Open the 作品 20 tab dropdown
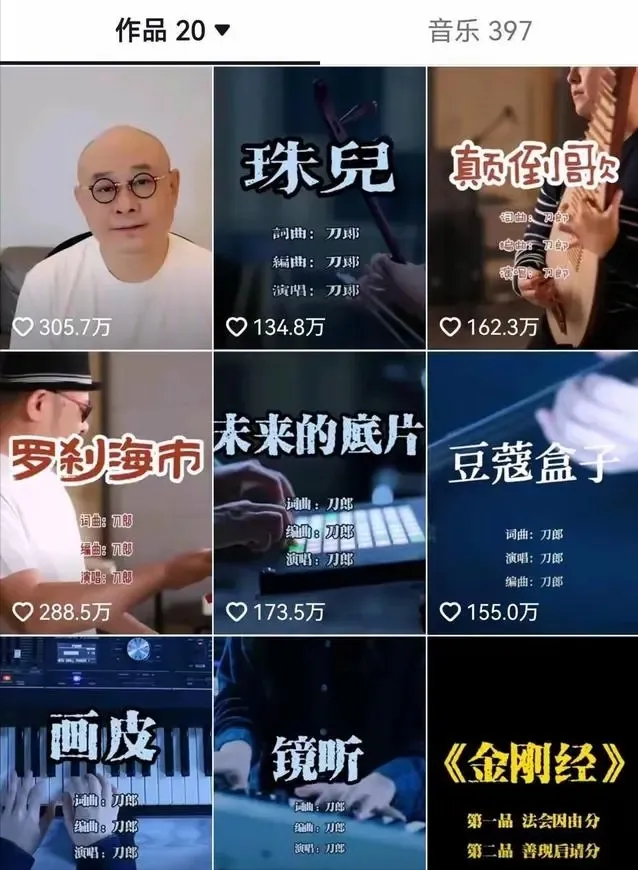This screenshot has height=870, width=638. [x=172, y=31]
